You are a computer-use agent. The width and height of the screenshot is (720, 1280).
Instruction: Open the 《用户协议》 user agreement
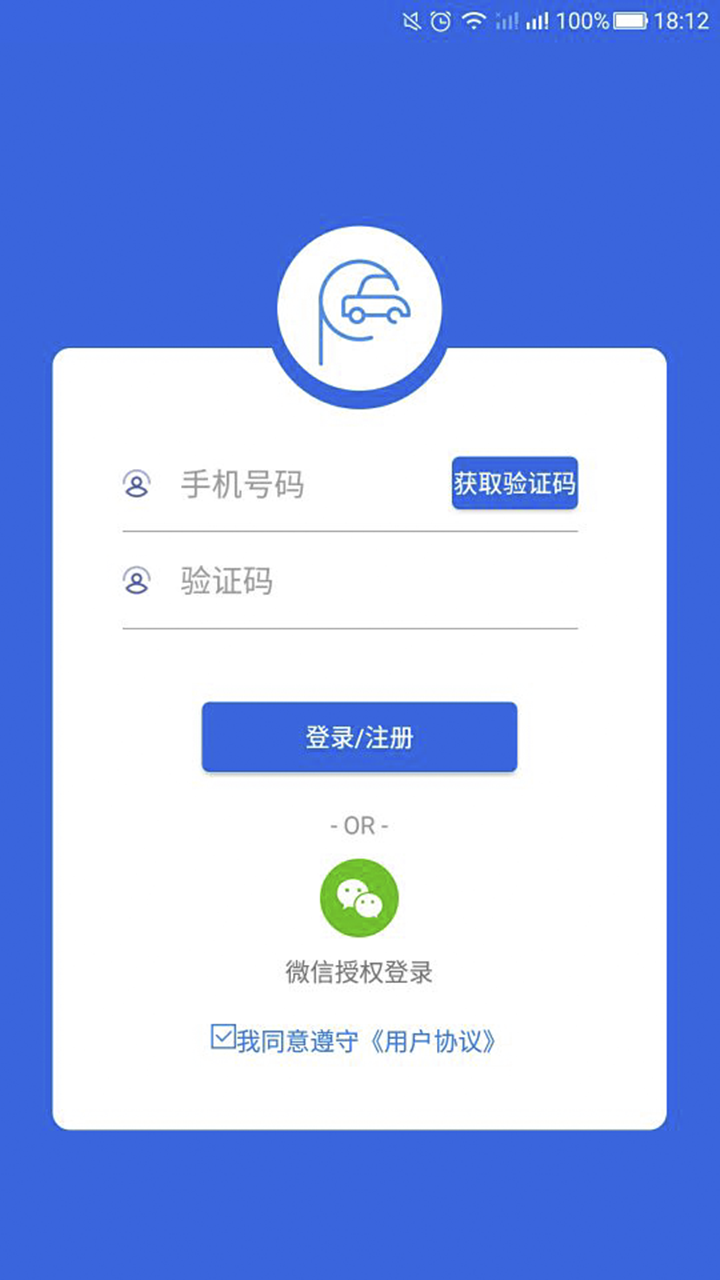tap(436, 1041)
